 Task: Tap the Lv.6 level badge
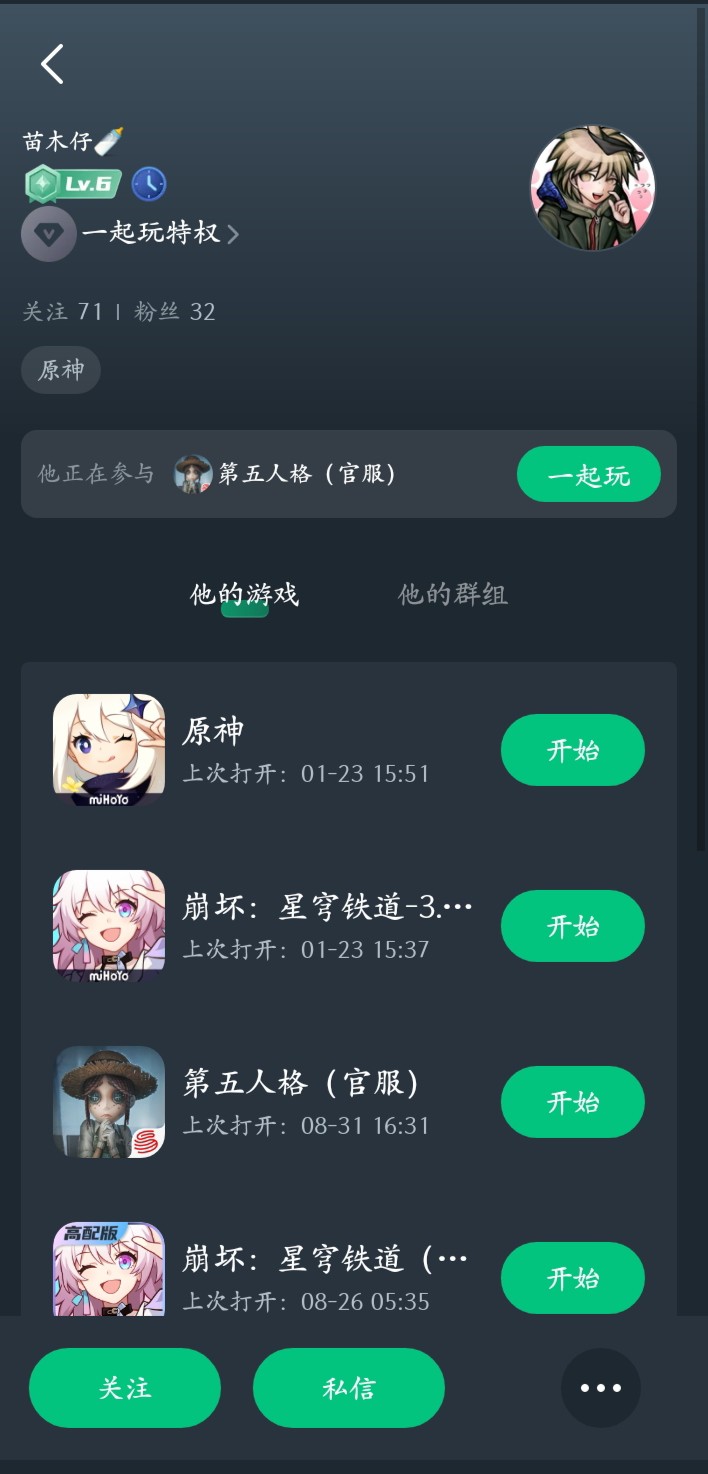click(74, 184)
